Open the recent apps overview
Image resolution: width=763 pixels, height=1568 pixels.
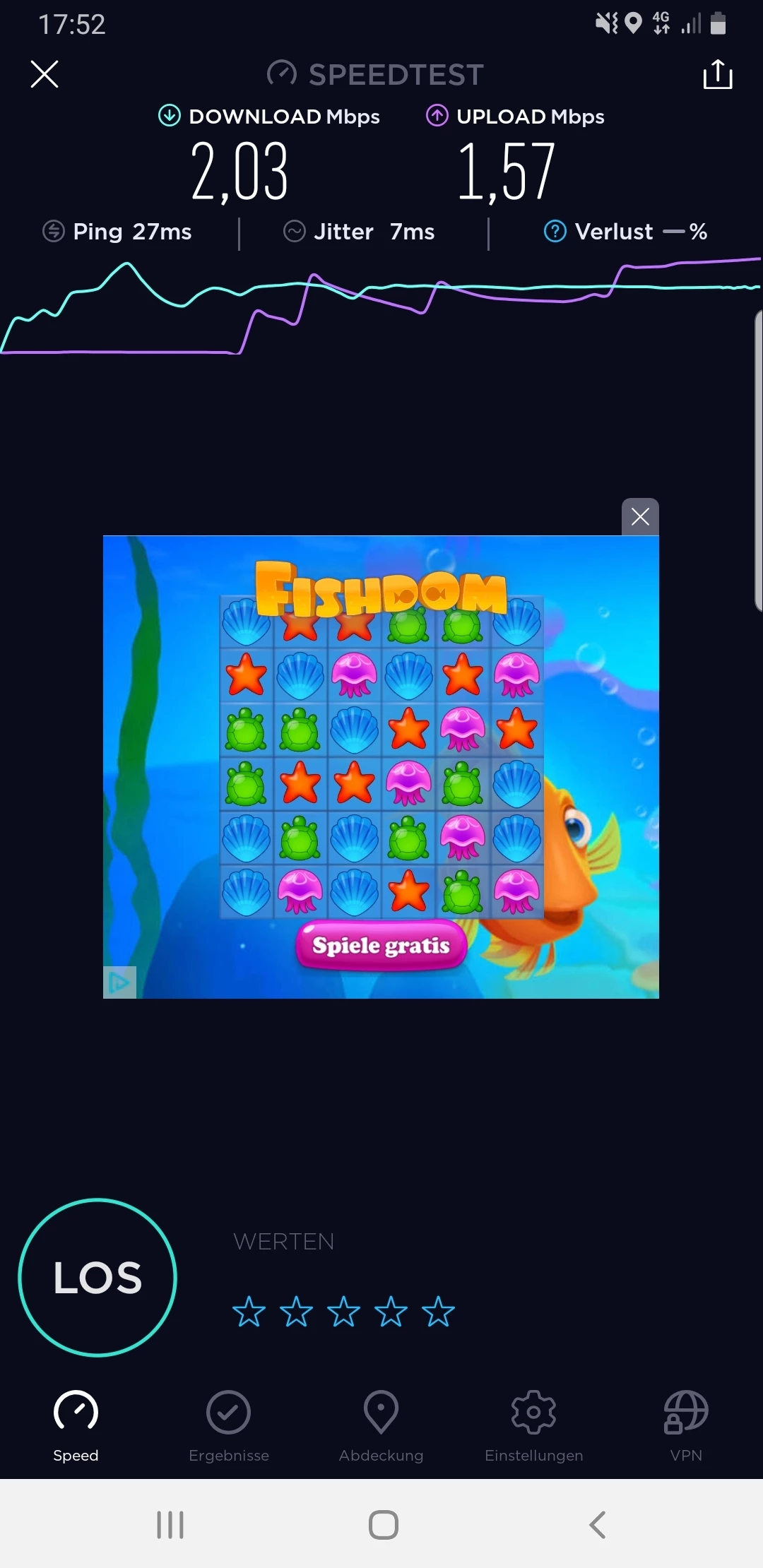(x=170, y=1525)
